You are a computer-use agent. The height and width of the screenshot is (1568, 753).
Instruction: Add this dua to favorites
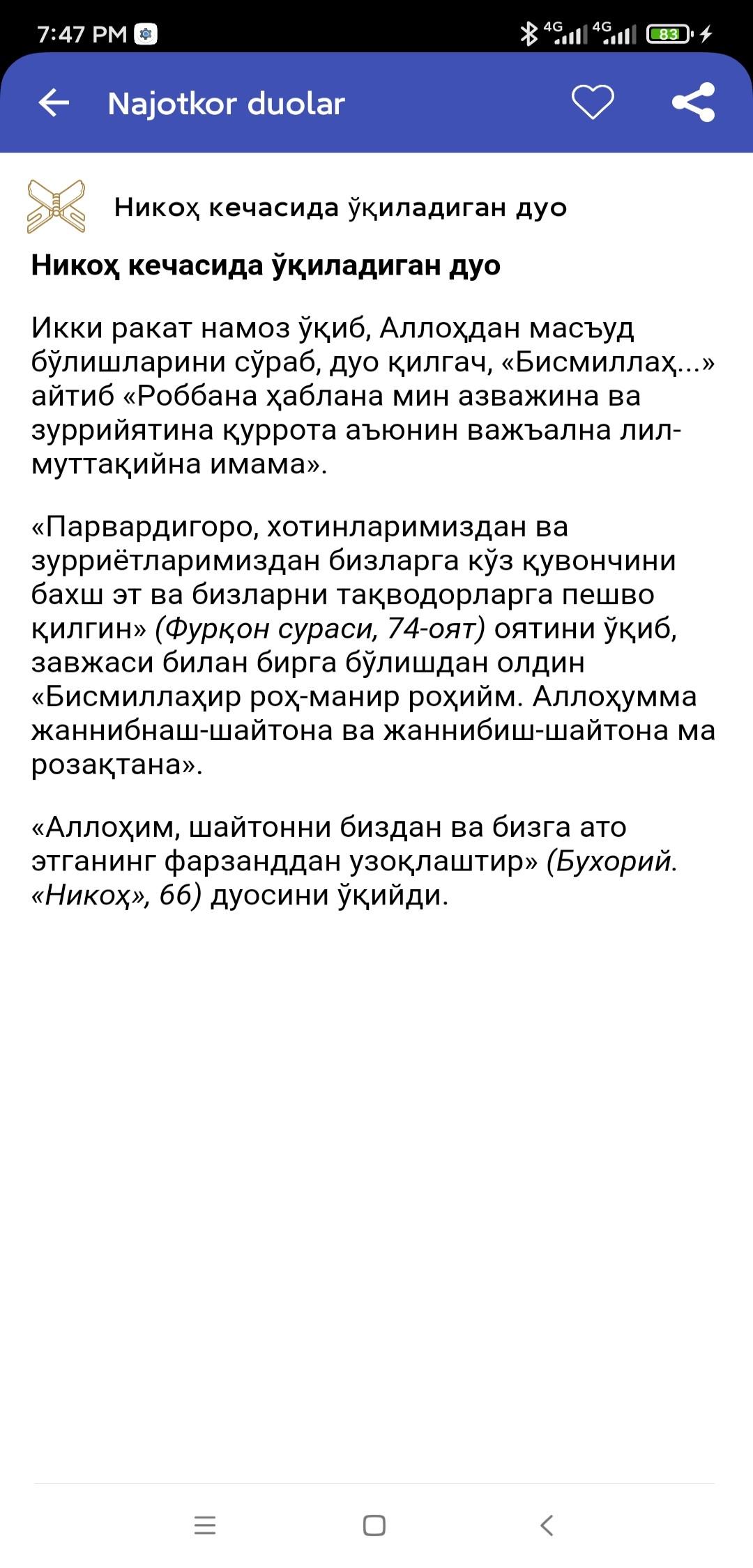pyautogui.click(x=593, y=102)
